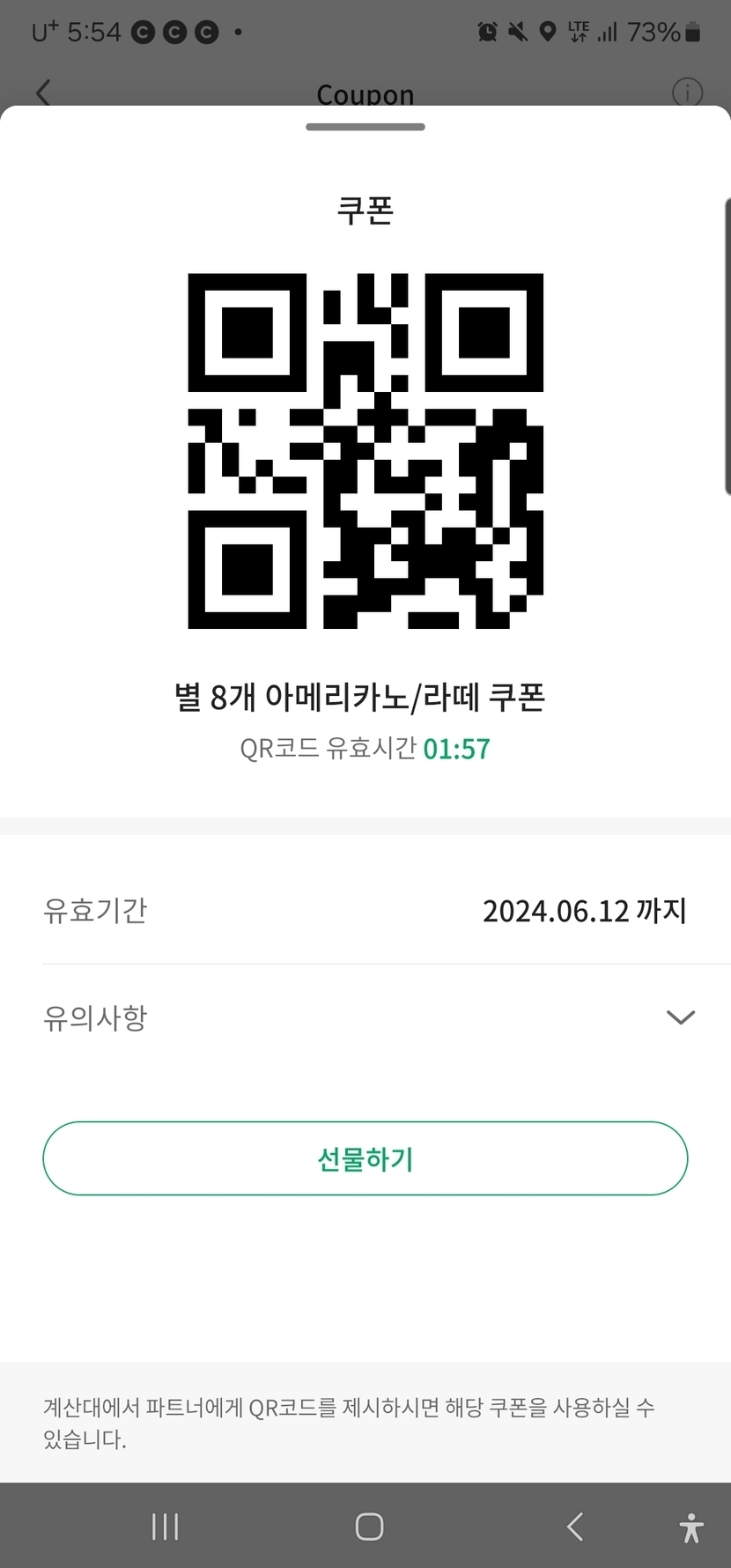
Task: Open the info icon in the Coupon header
Action: point(687,92)
